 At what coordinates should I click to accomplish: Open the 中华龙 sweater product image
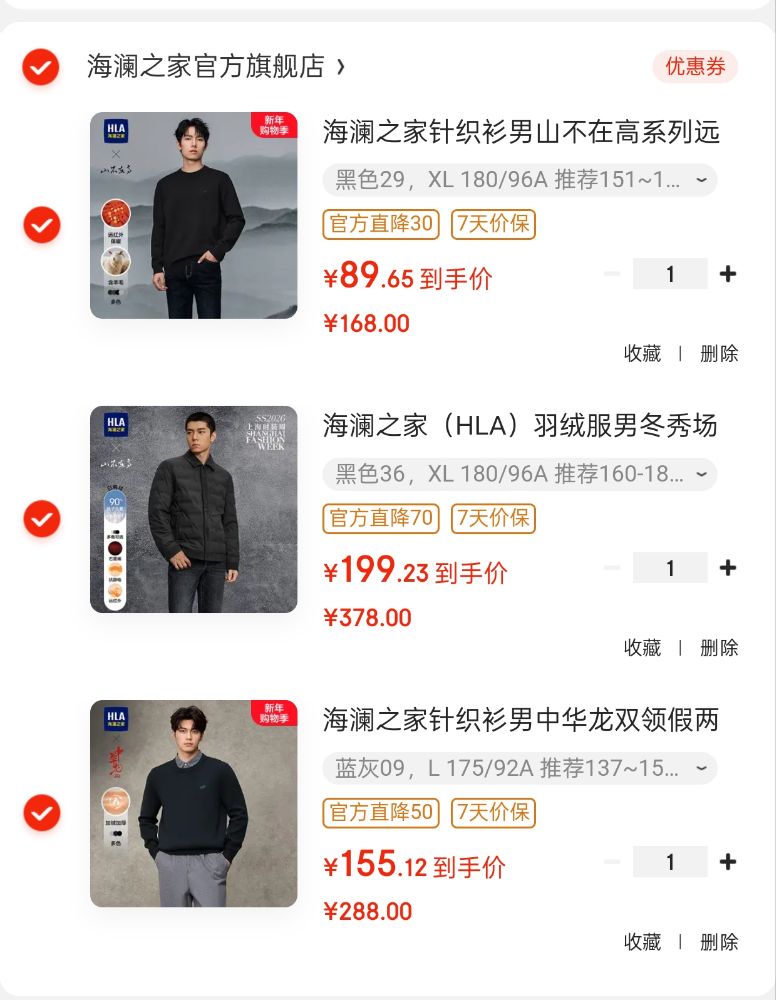pos(193,803)
